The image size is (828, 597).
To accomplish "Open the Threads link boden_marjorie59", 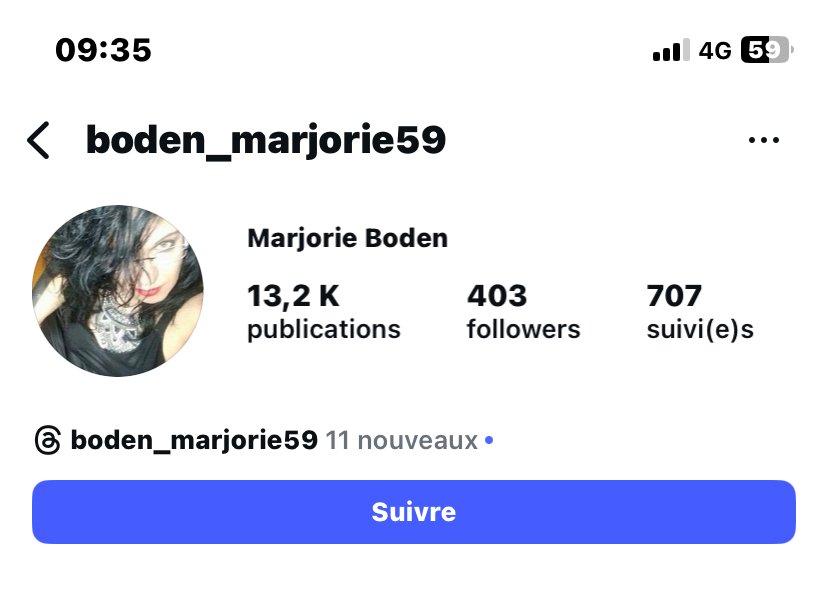I will [193, 440].
